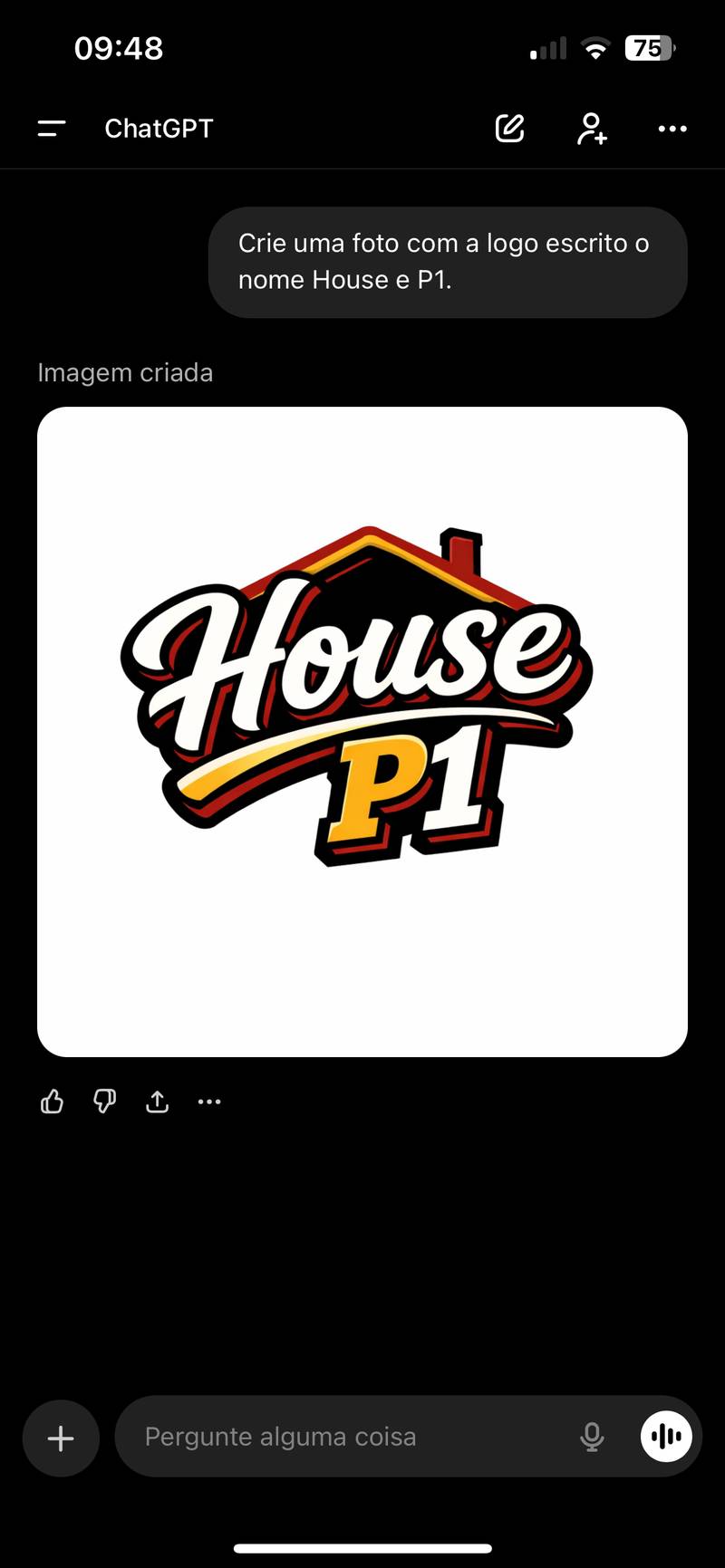Dislike the created image response
Viewport: 725px width, 1568px height.
tap(105, 1101)
